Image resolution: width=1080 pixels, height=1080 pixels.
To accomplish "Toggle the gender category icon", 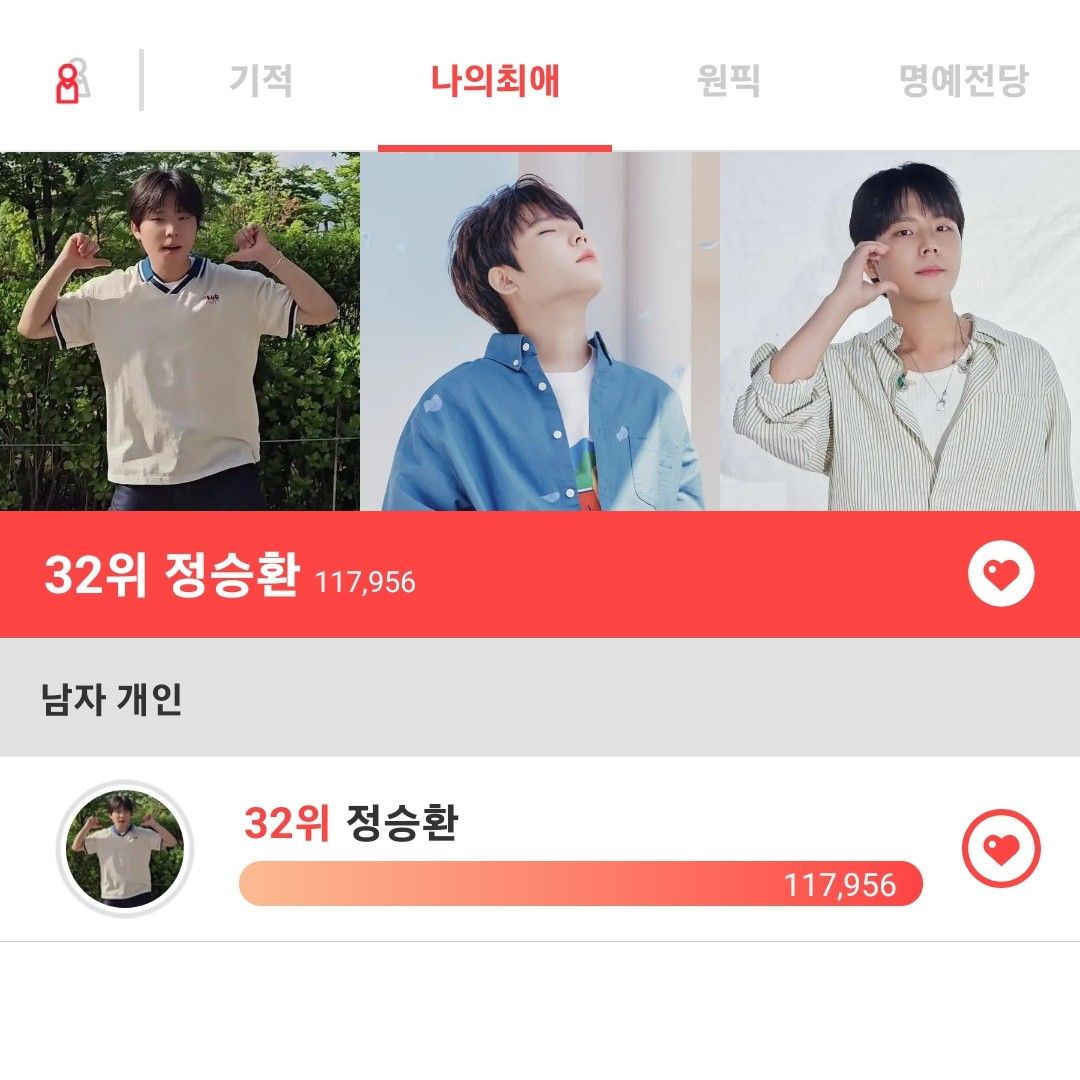I will click(x=71, y=81).
